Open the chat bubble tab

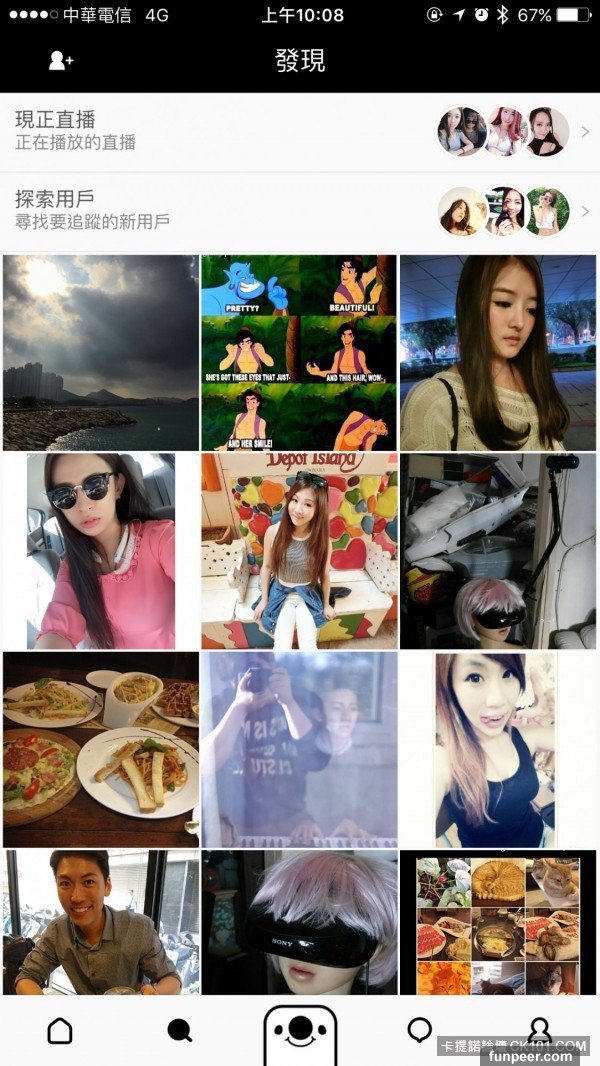[420, 1030]
